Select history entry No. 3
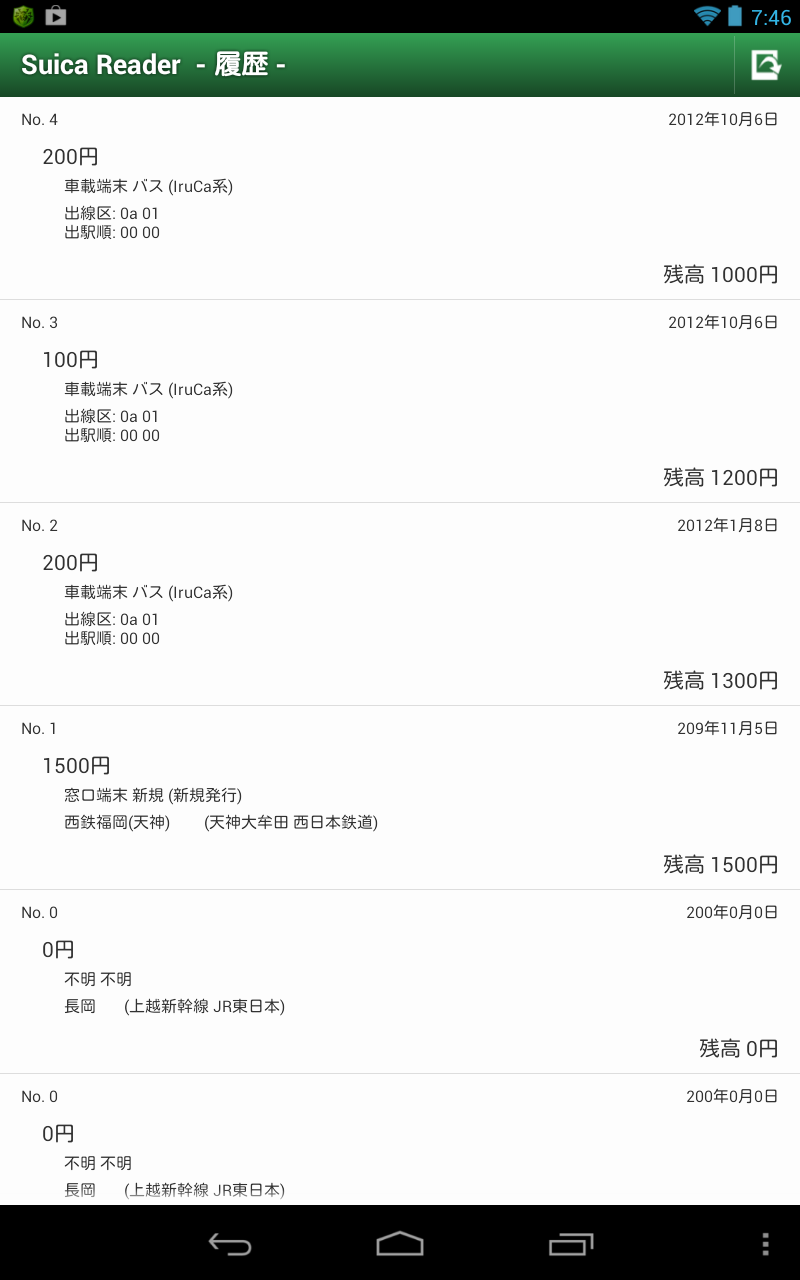This screenshot has height=1280, width=800. click(x=400, y=401)
